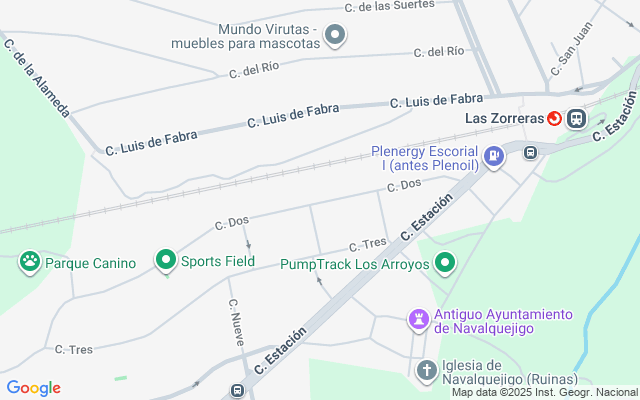
Task: Open the Antiguo Ayuntamiento de Navalquejigo pin
Action: coord(419,320)
